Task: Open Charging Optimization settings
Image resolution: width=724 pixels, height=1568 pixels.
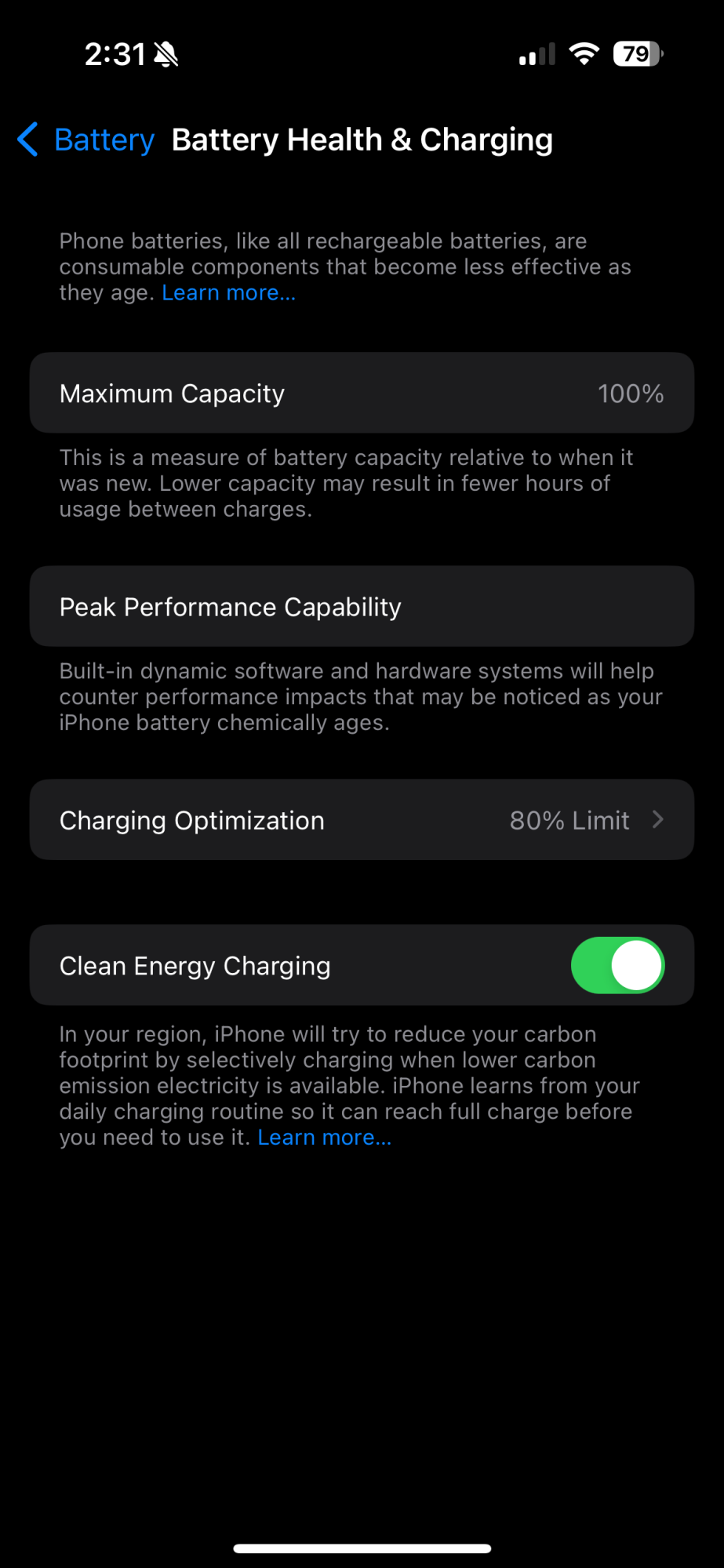Action: coord(362,820)
